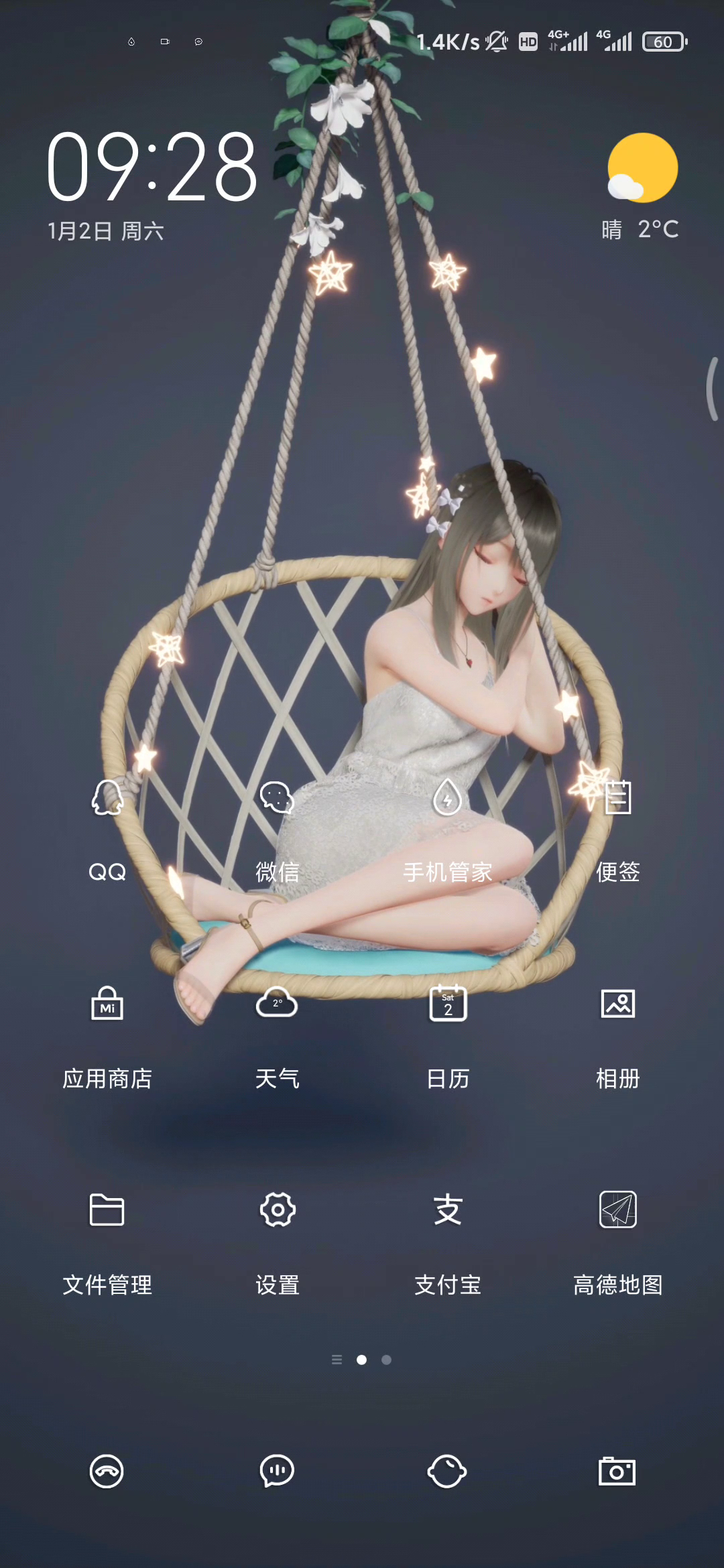Open the camera in the dock

click(617, 1472)
